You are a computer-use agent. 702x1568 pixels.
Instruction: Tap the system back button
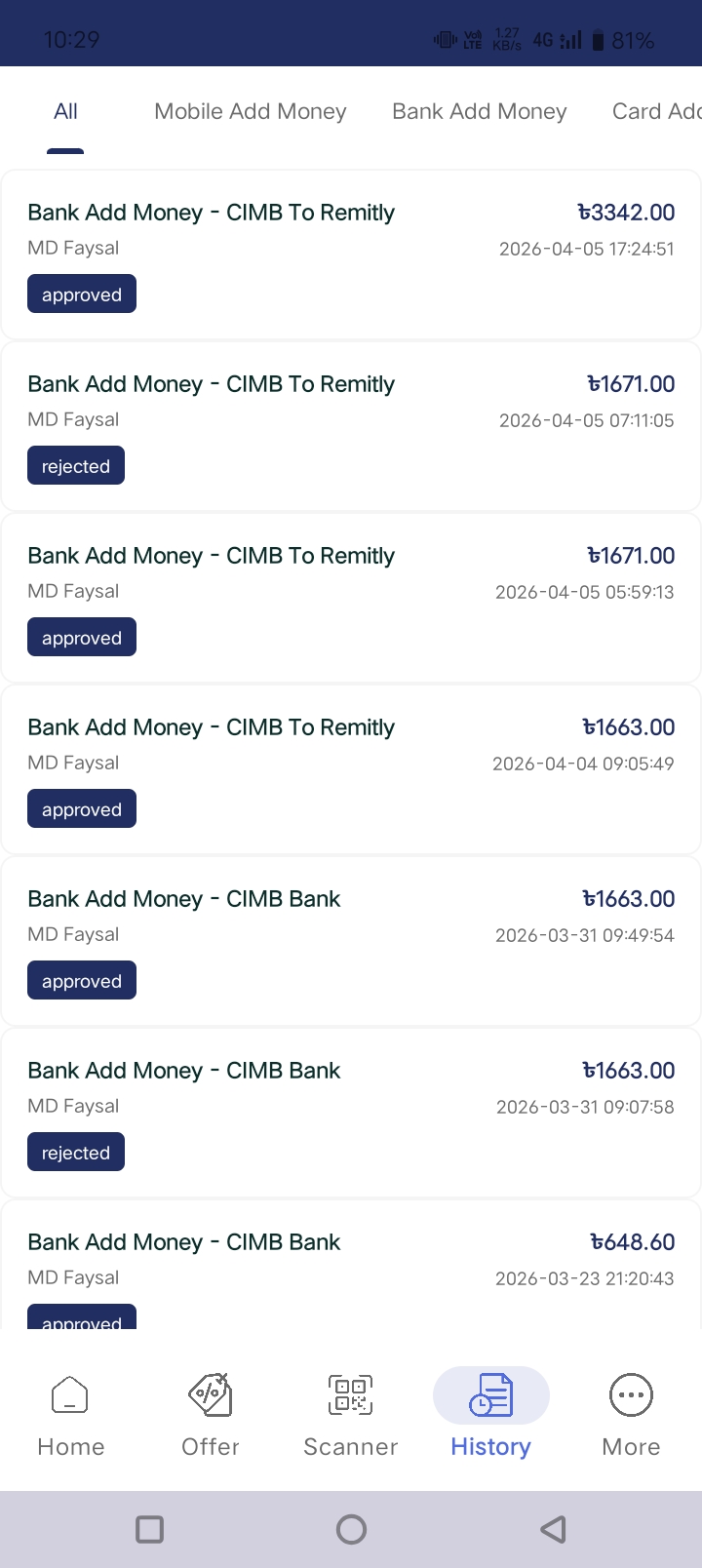click(553, 1529)
